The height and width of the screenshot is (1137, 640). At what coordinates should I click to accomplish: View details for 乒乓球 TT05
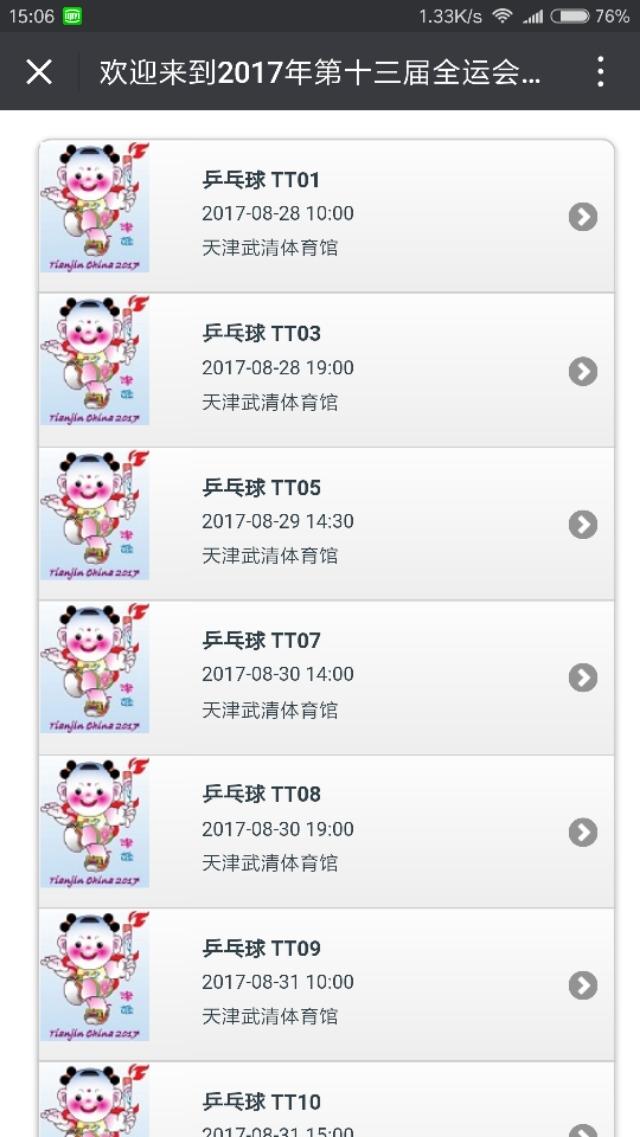326,524
